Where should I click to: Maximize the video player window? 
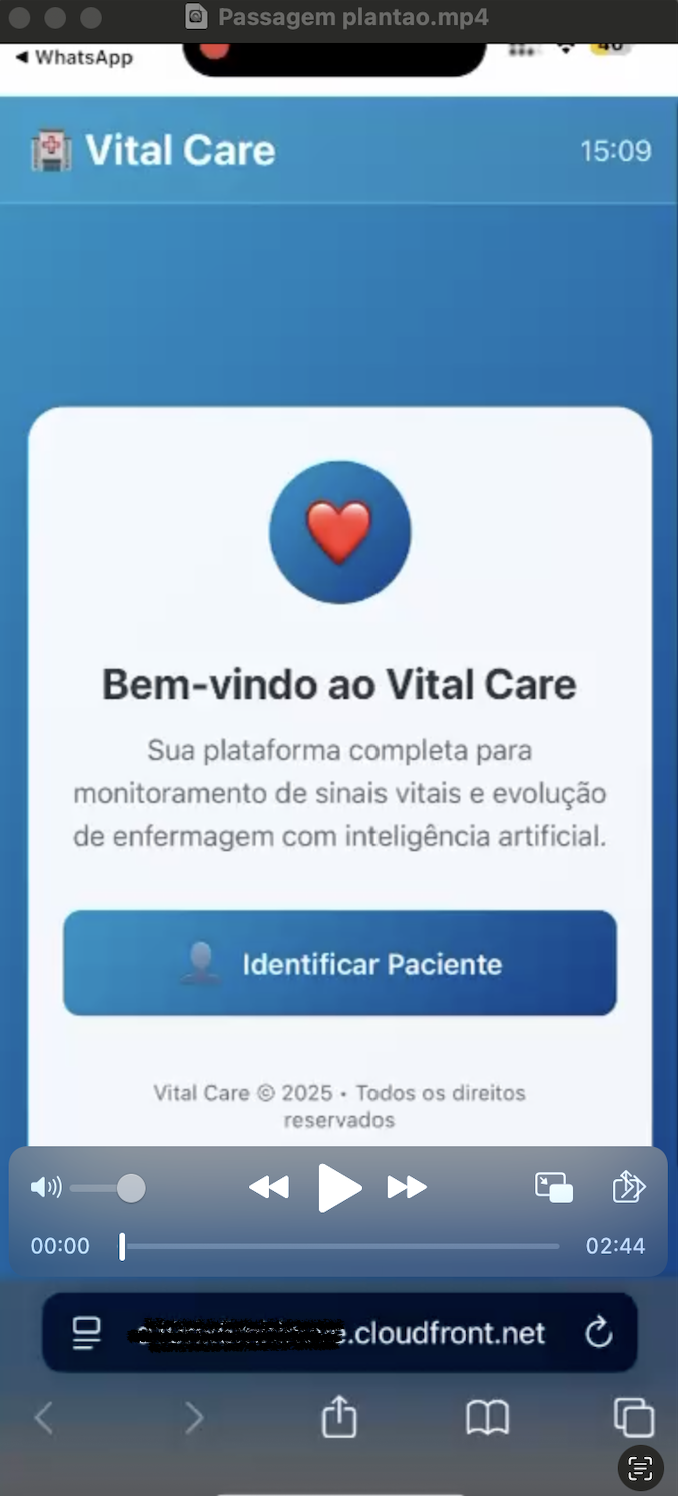point(91,17)
